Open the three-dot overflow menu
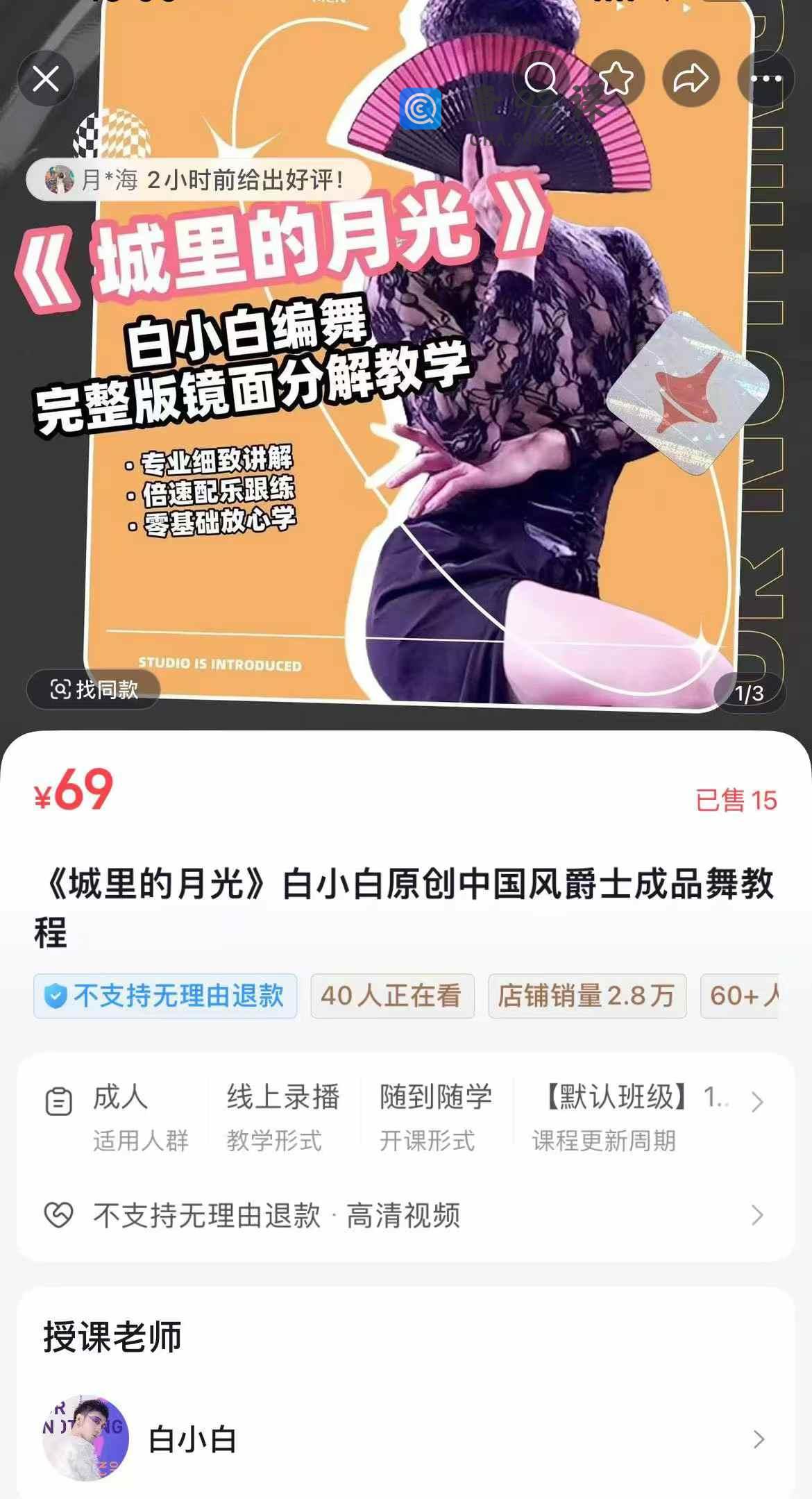Screen dimensions: 812x1499 (766, 79)
